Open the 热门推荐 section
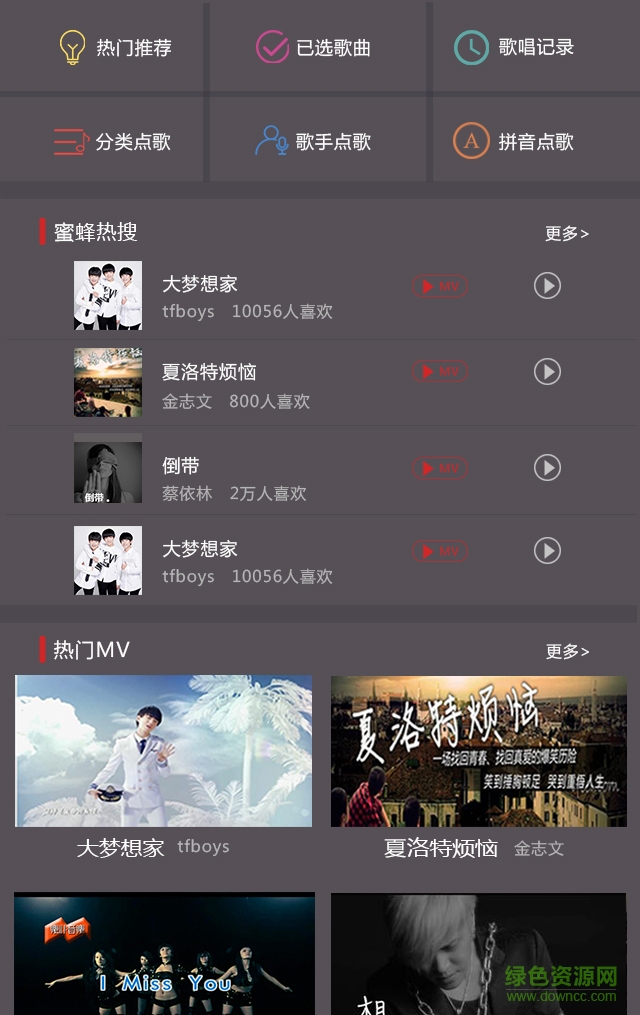This screenshot has width=640, height=1015. [x=114, y=48]
